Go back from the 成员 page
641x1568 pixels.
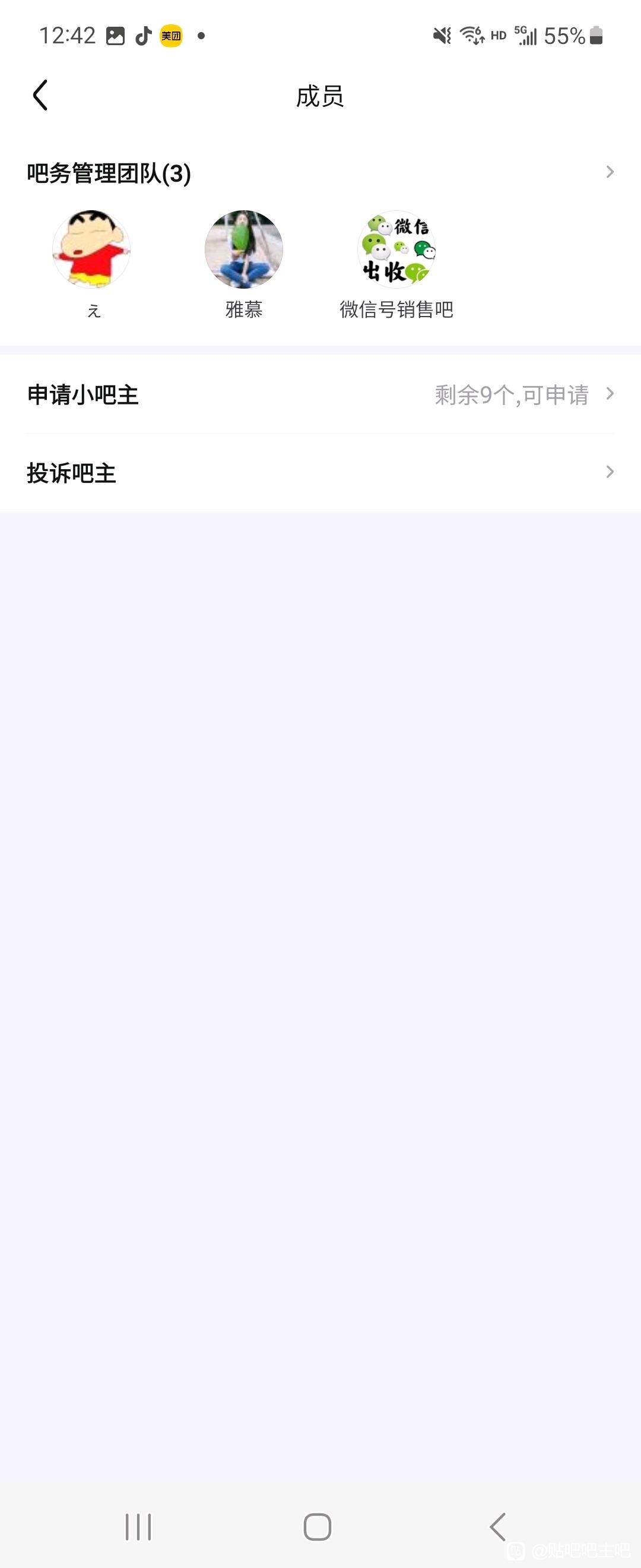[40, 96]
